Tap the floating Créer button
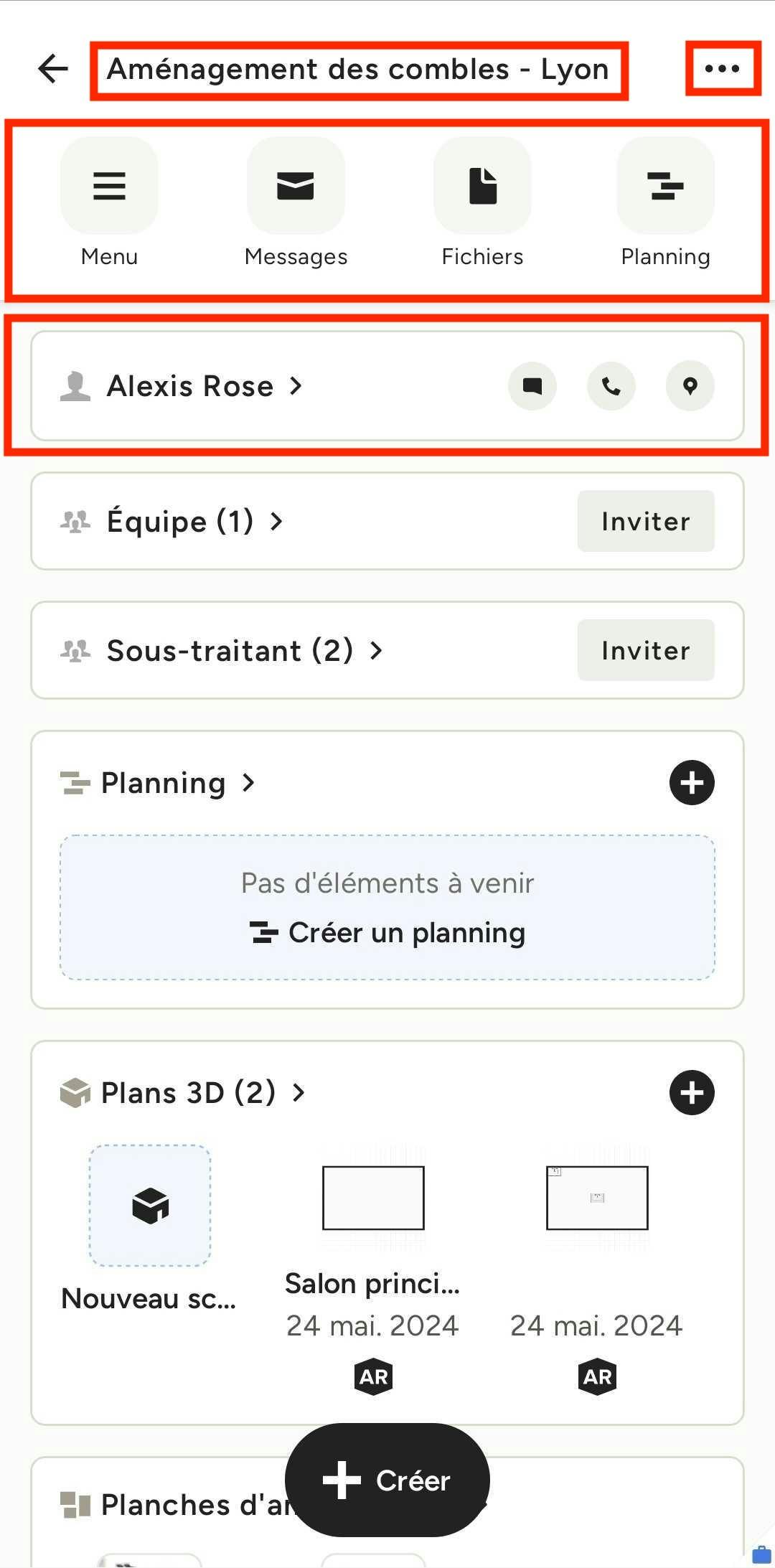Viewport: 775px width, 1568px height. (x=387, y=1480)
